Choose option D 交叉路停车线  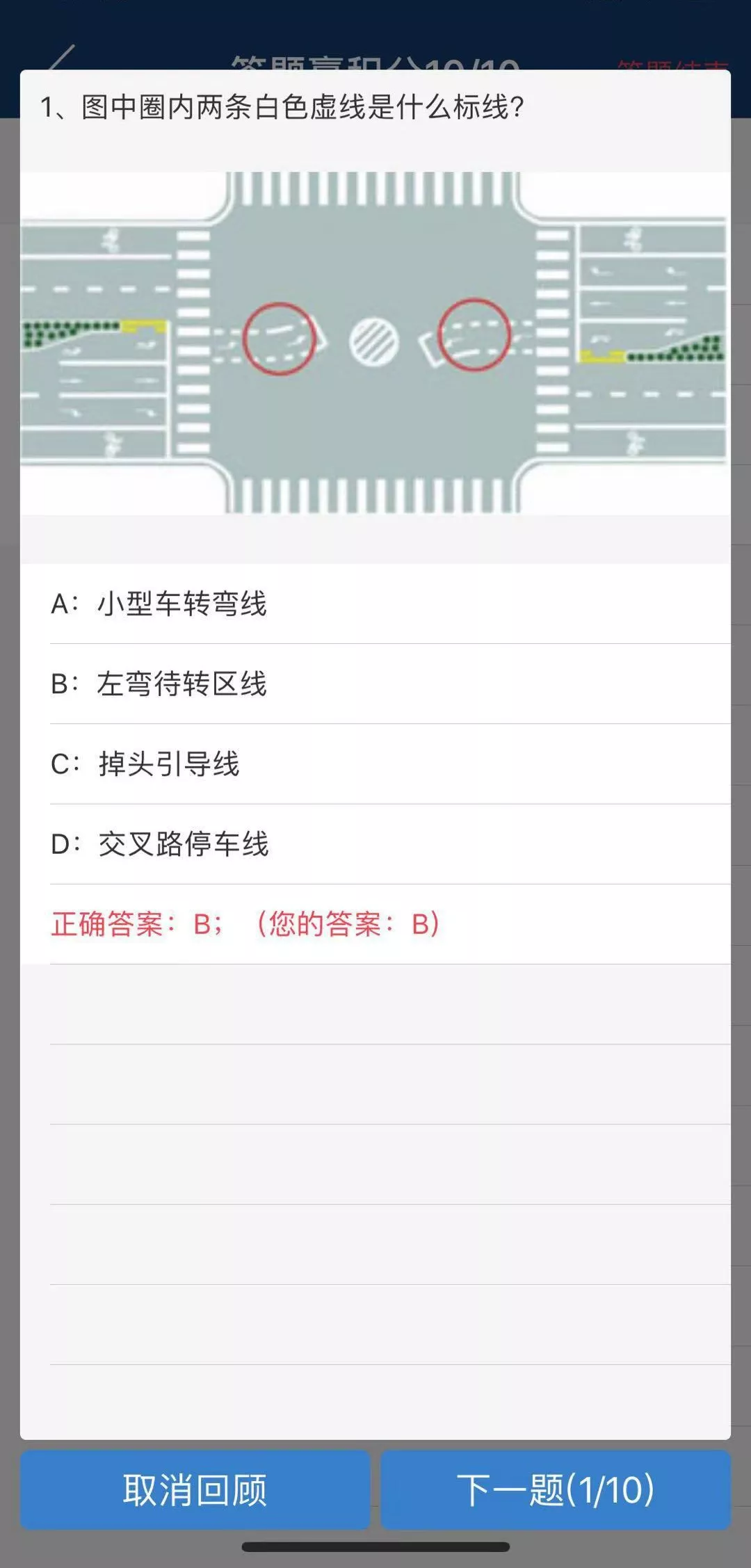(x=184, y=843)
